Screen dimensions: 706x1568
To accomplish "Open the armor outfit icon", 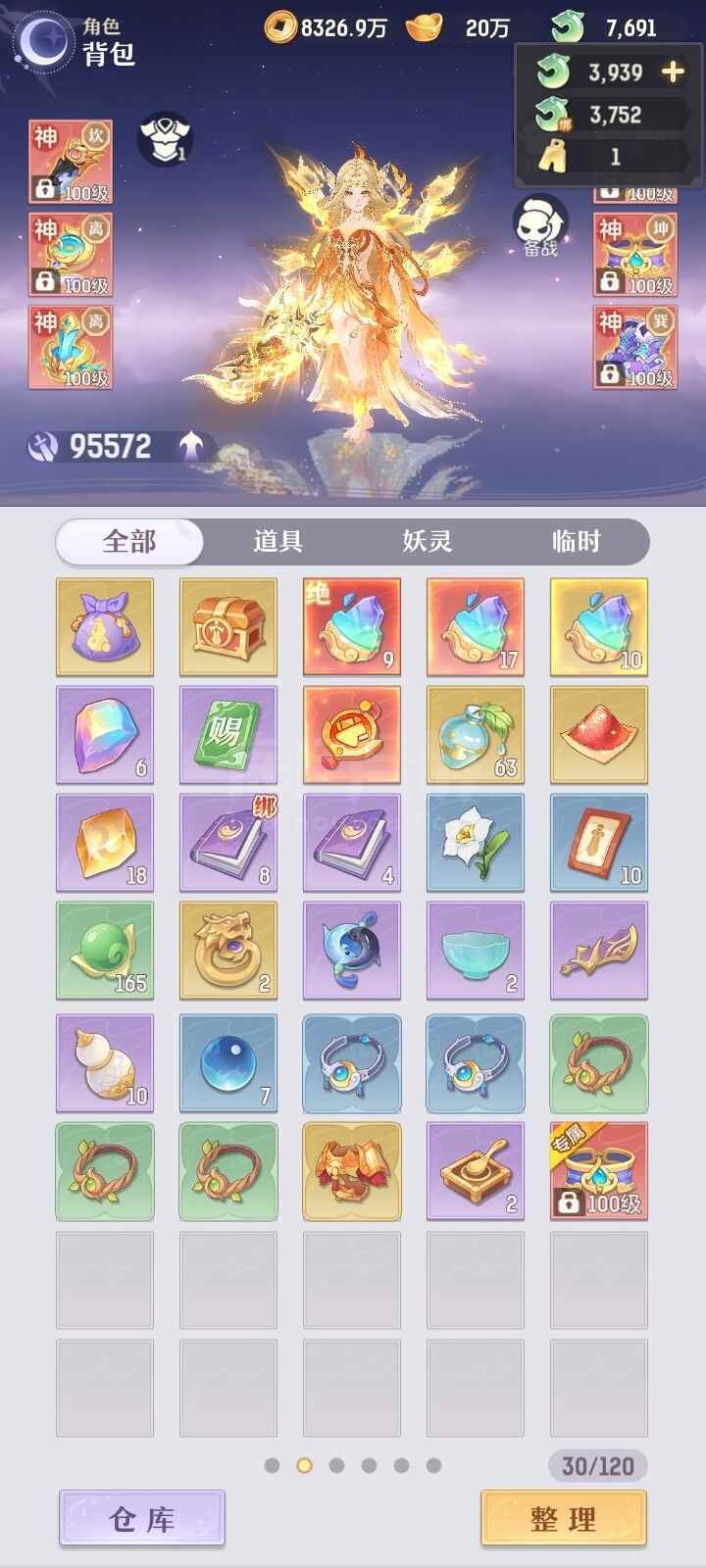I will pyautogui.click(x=164, y=139).
